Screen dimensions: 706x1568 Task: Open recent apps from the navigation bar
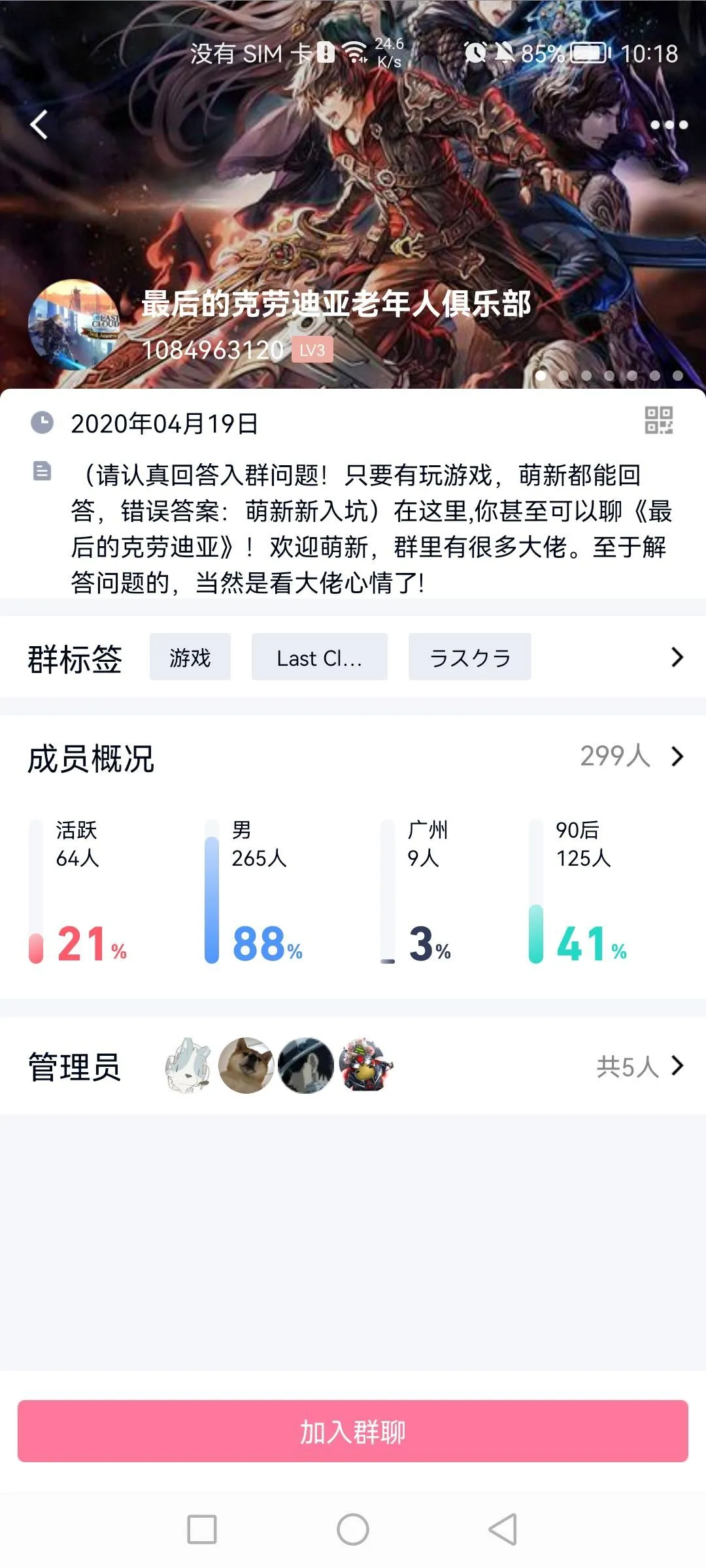pyautogui.click(x=202, y=1529)
